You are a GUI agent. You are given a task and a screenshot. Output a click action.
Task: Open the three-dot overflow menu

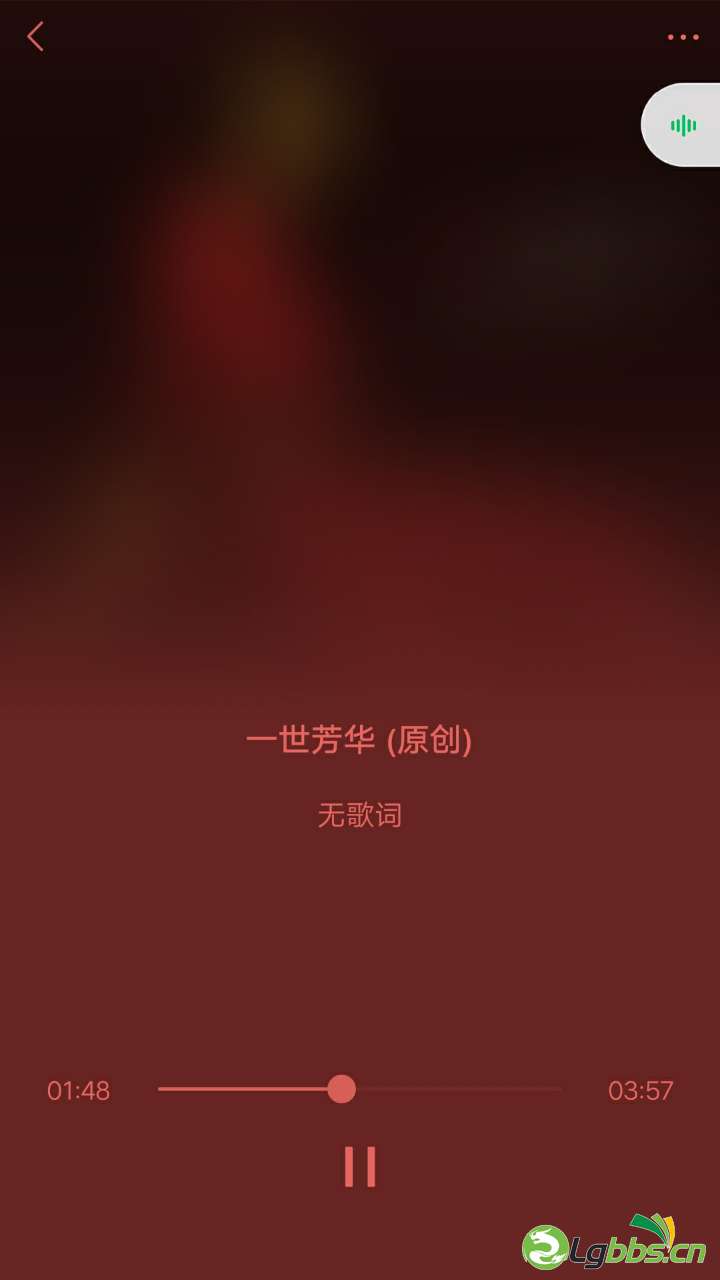683,37
